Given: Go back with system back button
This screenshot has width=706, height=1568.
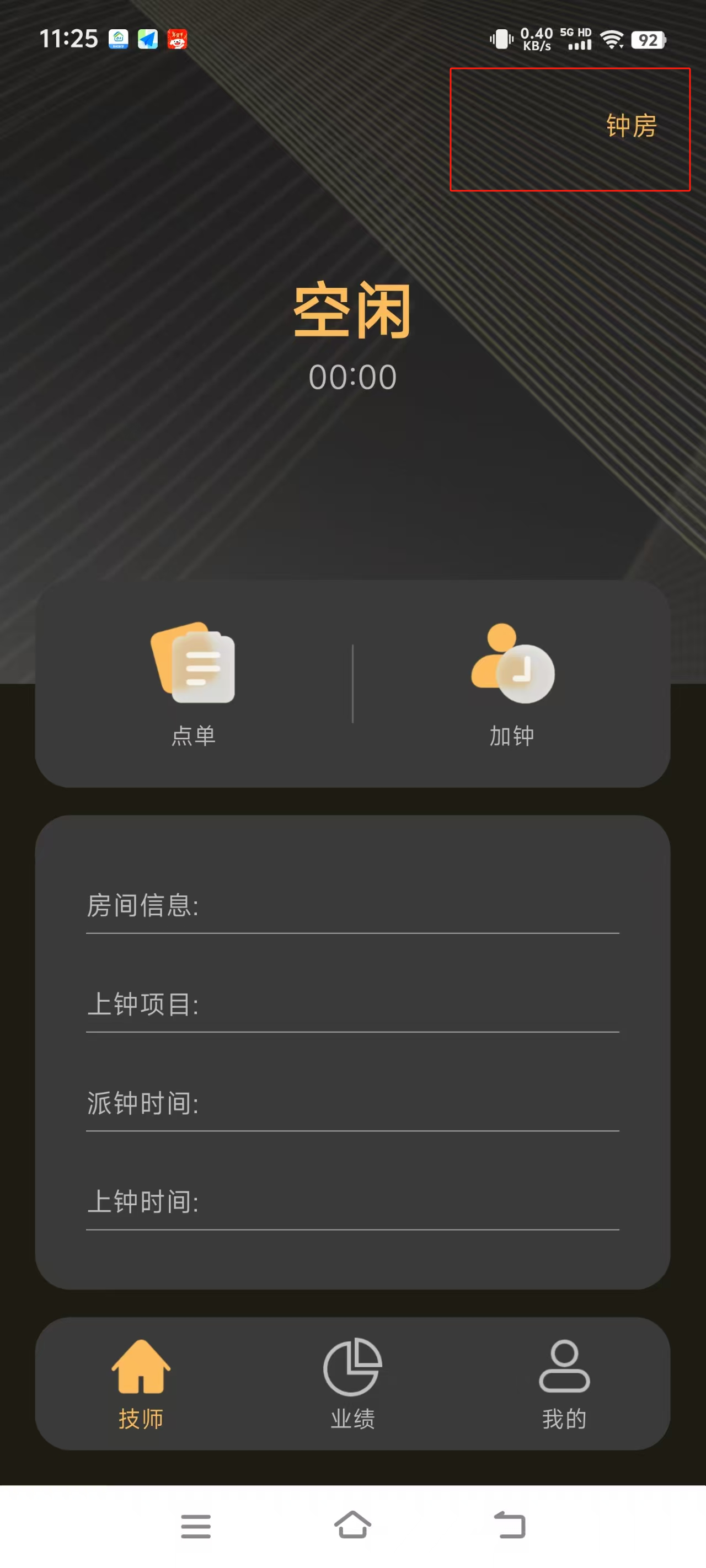Looking at the screenshot, I should pyautogui.click(x=509, y=1526).
